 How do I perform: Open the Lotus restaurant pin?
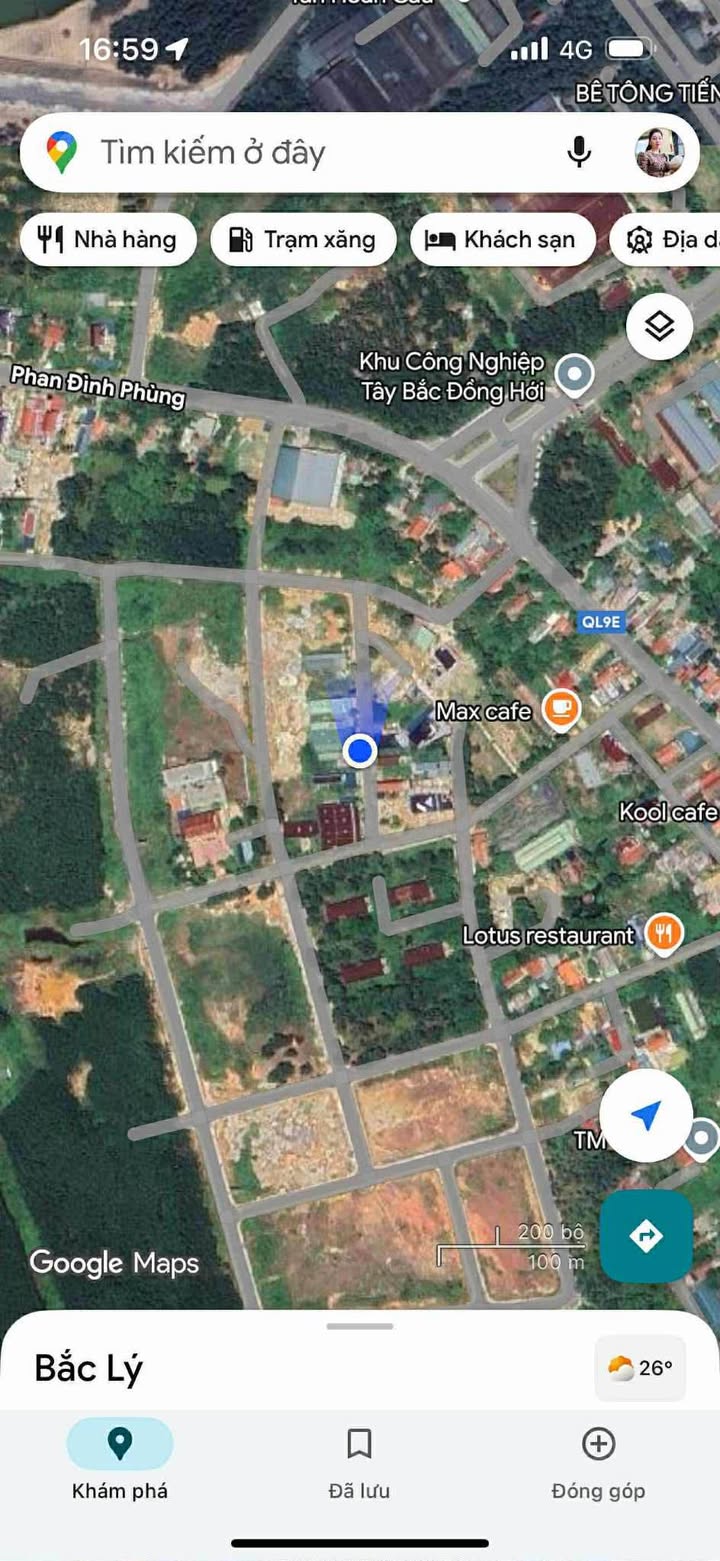coord(663,934)
